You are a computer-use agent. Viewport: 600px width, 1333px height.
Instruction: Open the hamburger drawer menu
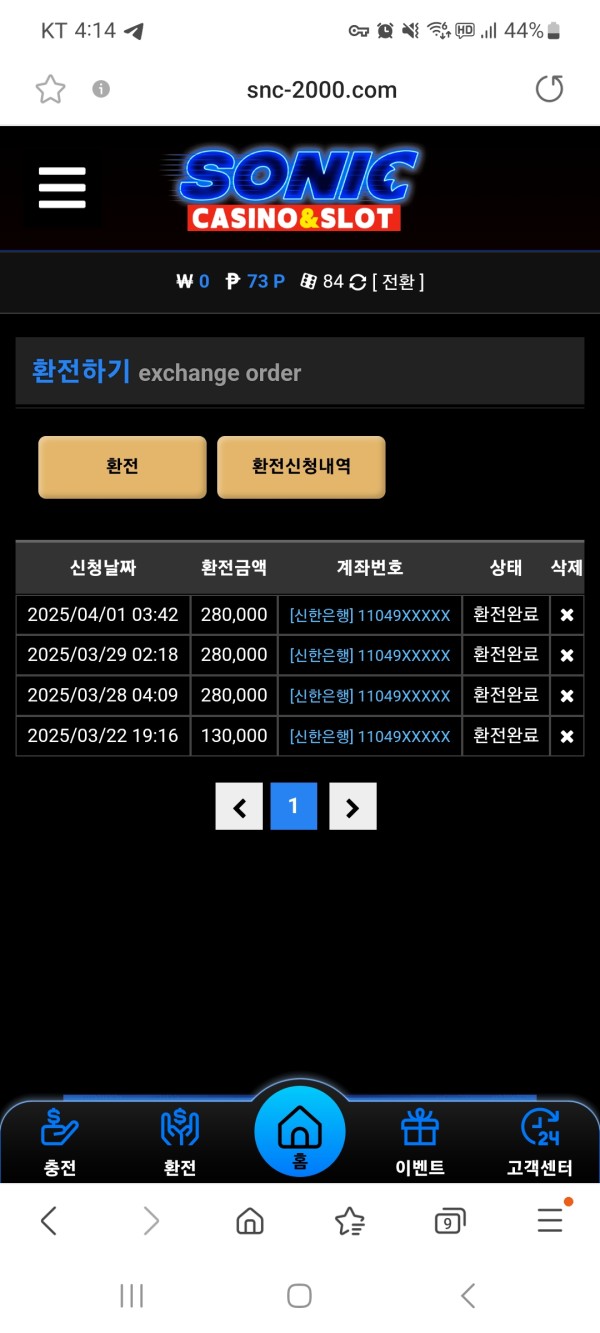tap(62, 187)
